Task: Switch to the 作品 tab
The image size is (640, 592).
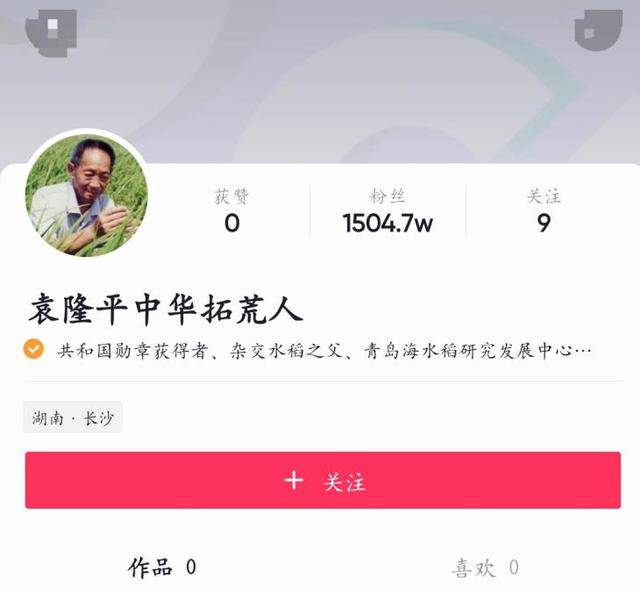Action: click(x=162, y=568)
